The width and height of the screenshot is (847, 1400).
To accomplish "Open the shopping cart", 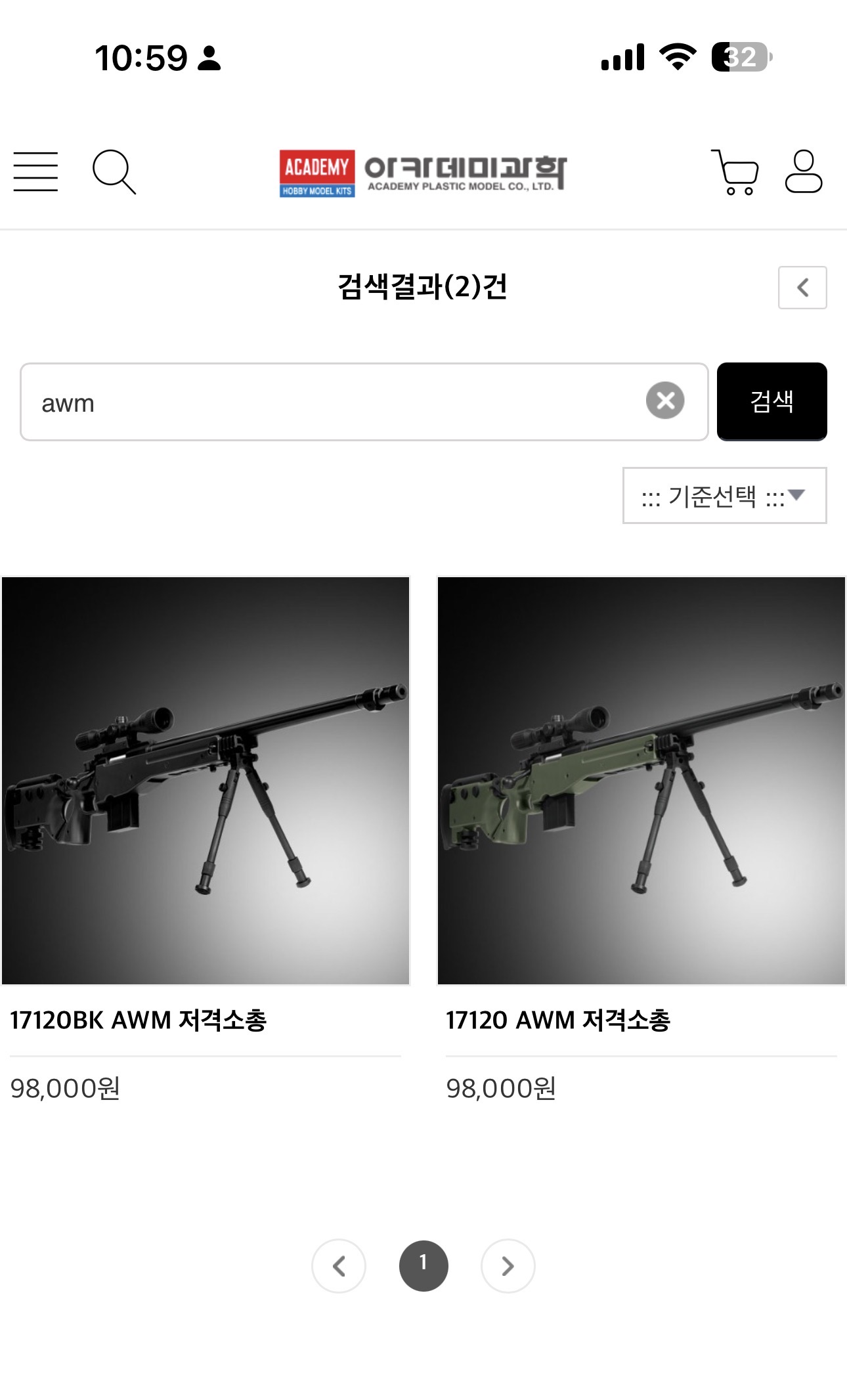I will 735,172.
